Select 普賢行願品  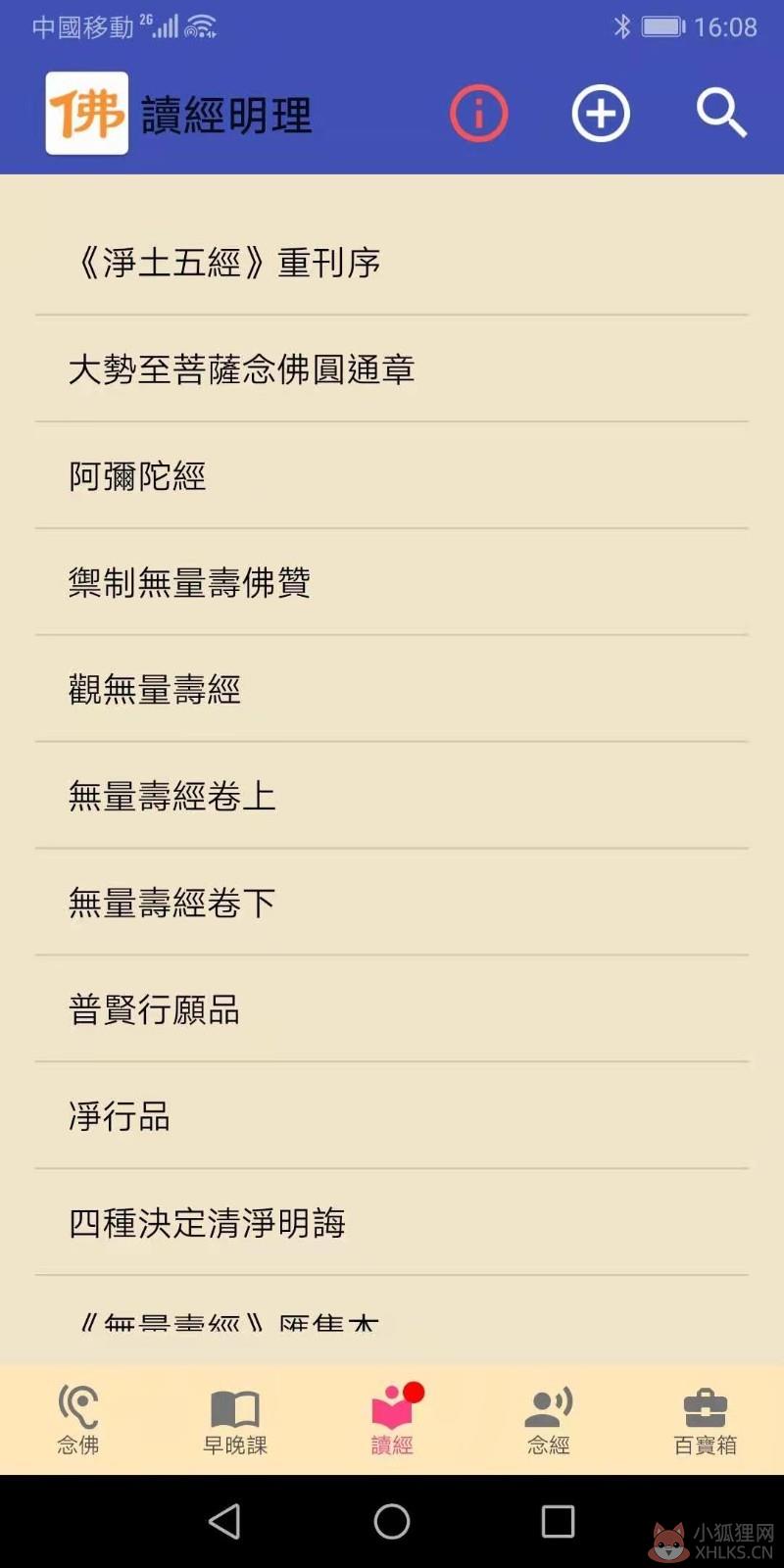pos(392,1009)
